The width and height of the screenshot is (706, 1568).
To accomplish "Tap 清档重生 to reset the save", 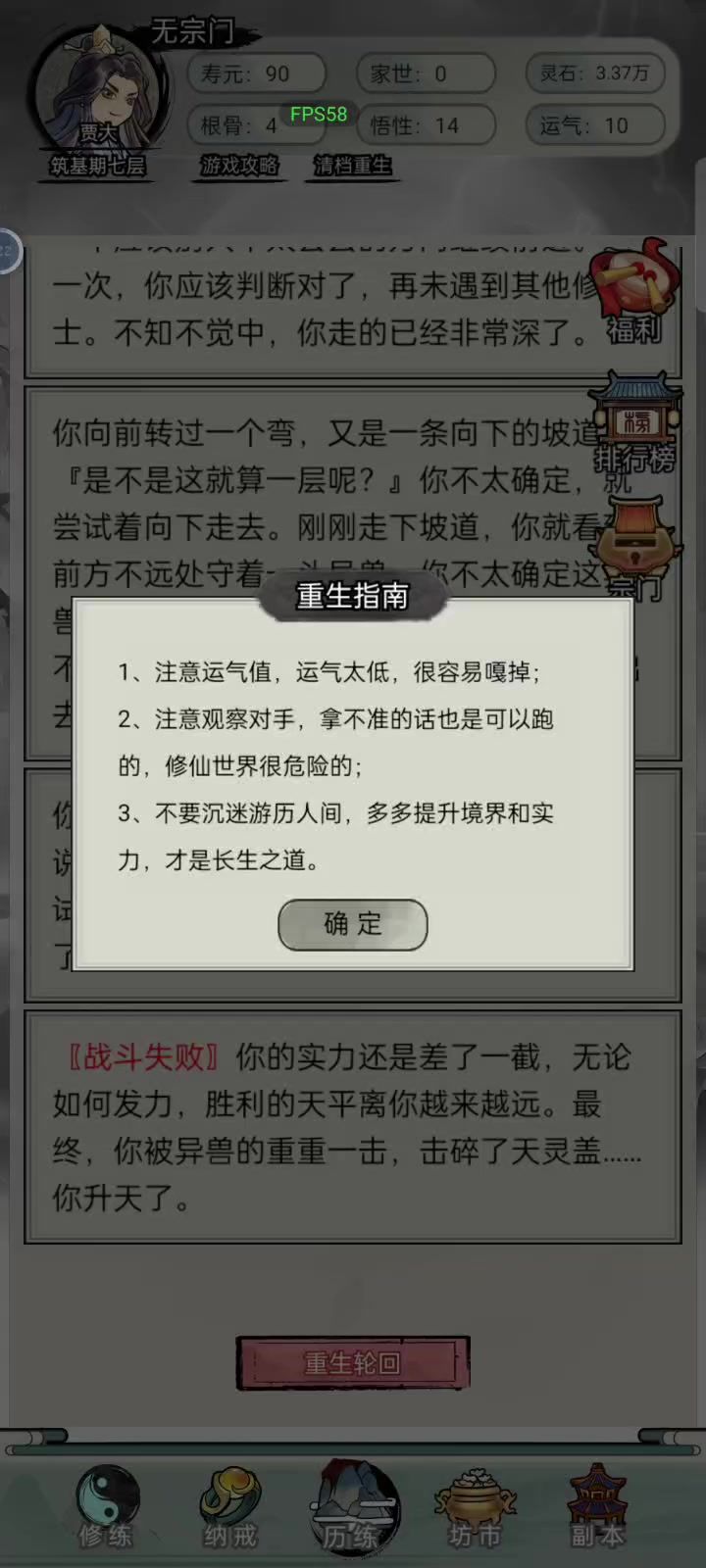I will 353,166.
